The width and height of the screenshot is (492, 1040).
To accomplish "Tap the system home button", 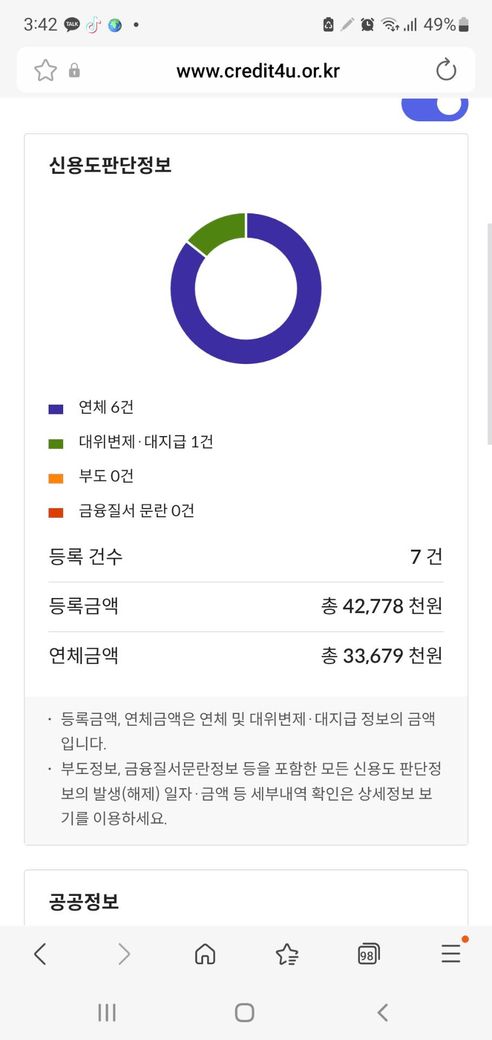I will pos(245,1012).
